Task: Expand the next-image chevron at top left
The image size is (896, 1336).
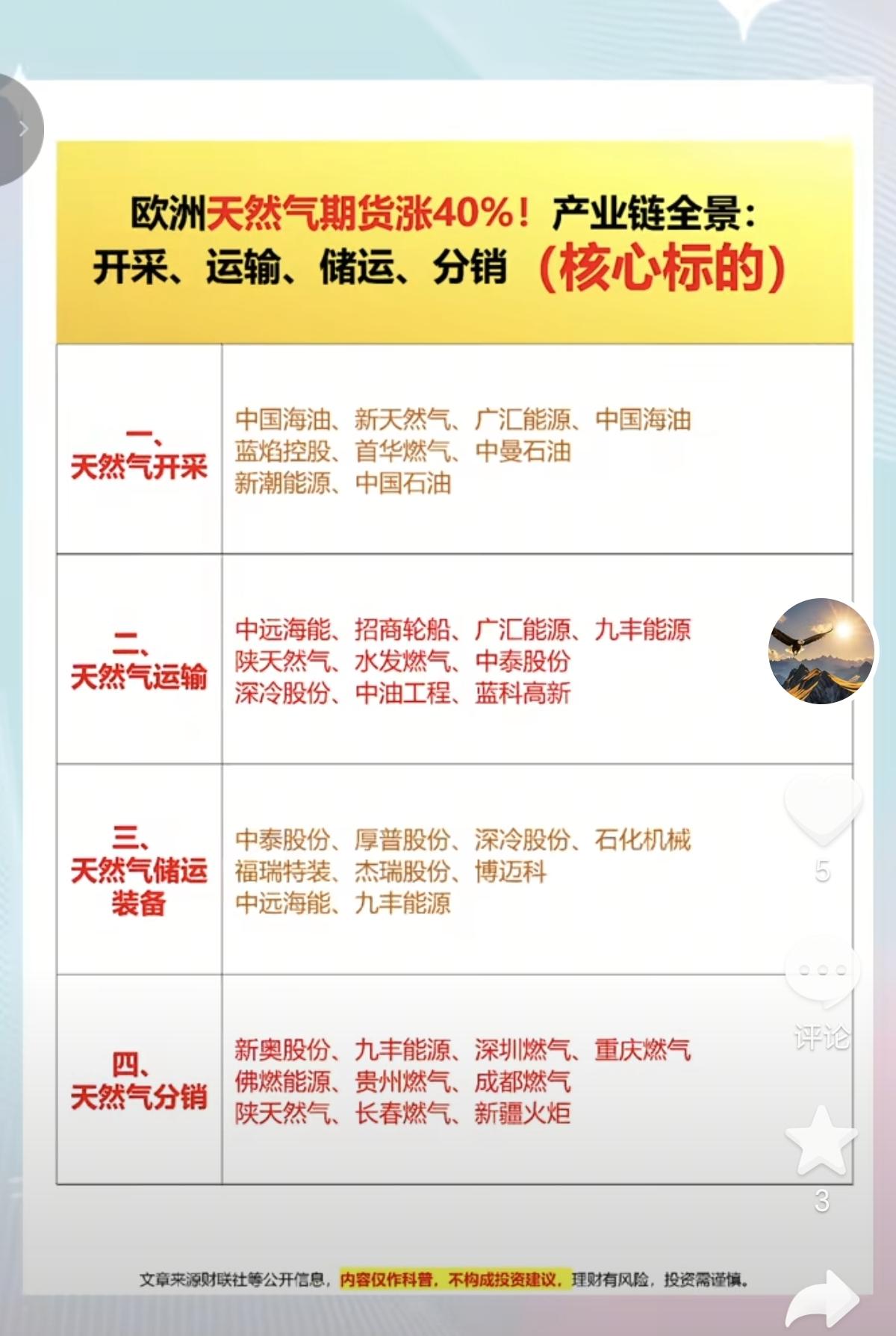Action: (22, 127)
